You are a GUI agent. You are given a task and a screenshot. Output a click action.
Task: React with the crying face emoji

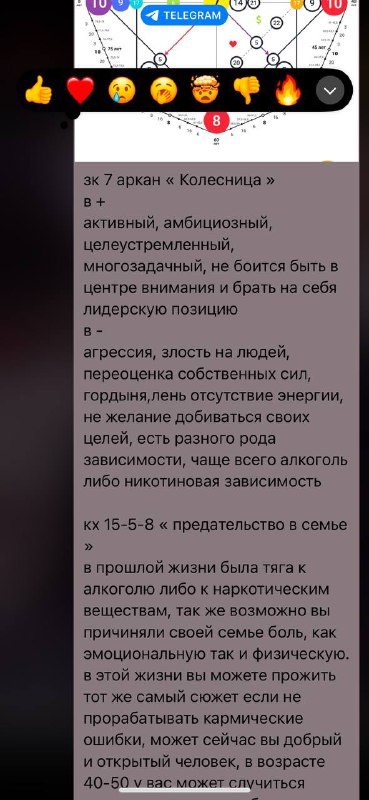pyautogui.click(x=122, y=91)
